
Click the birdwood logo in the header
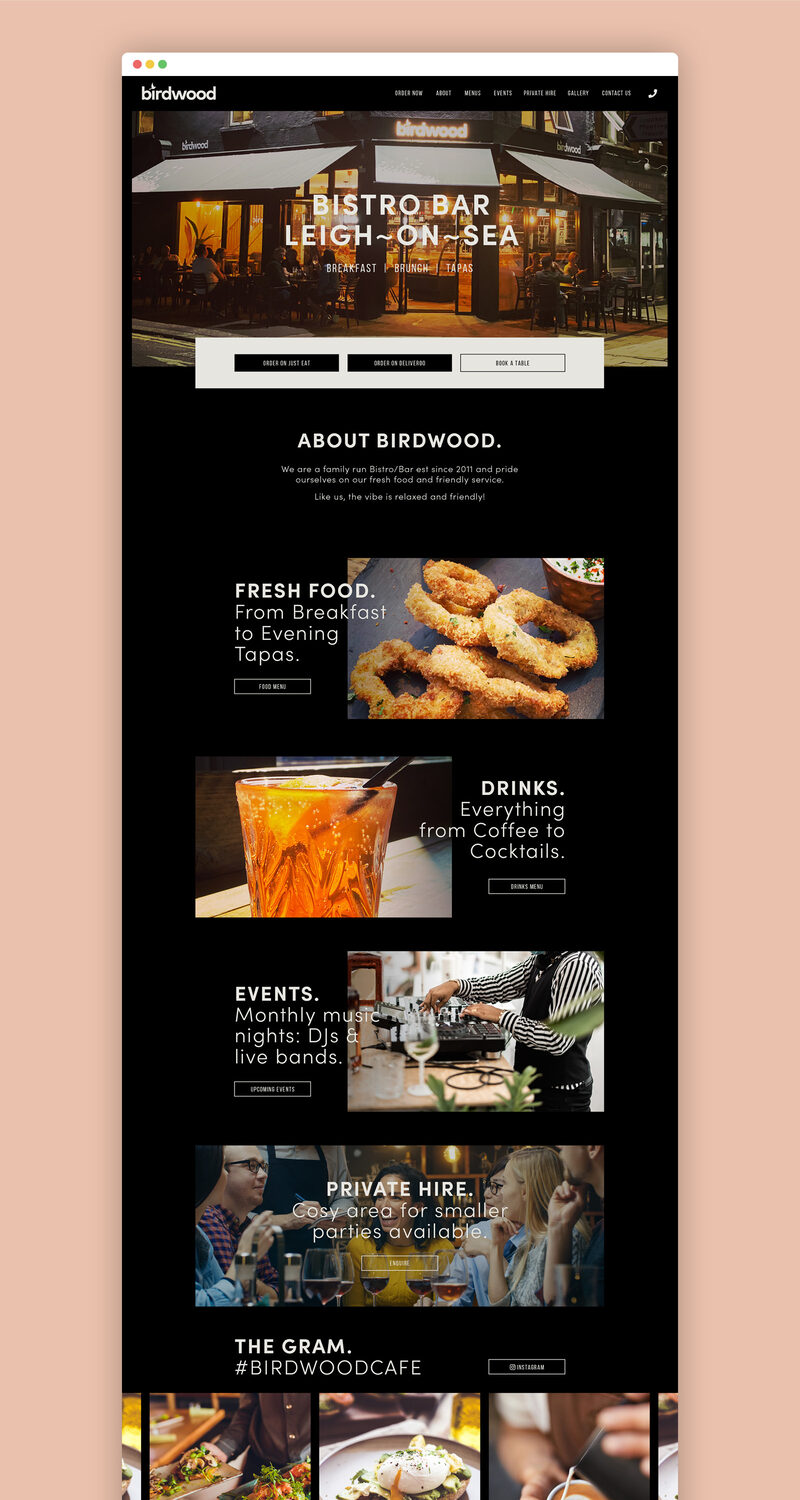(179, 92)
